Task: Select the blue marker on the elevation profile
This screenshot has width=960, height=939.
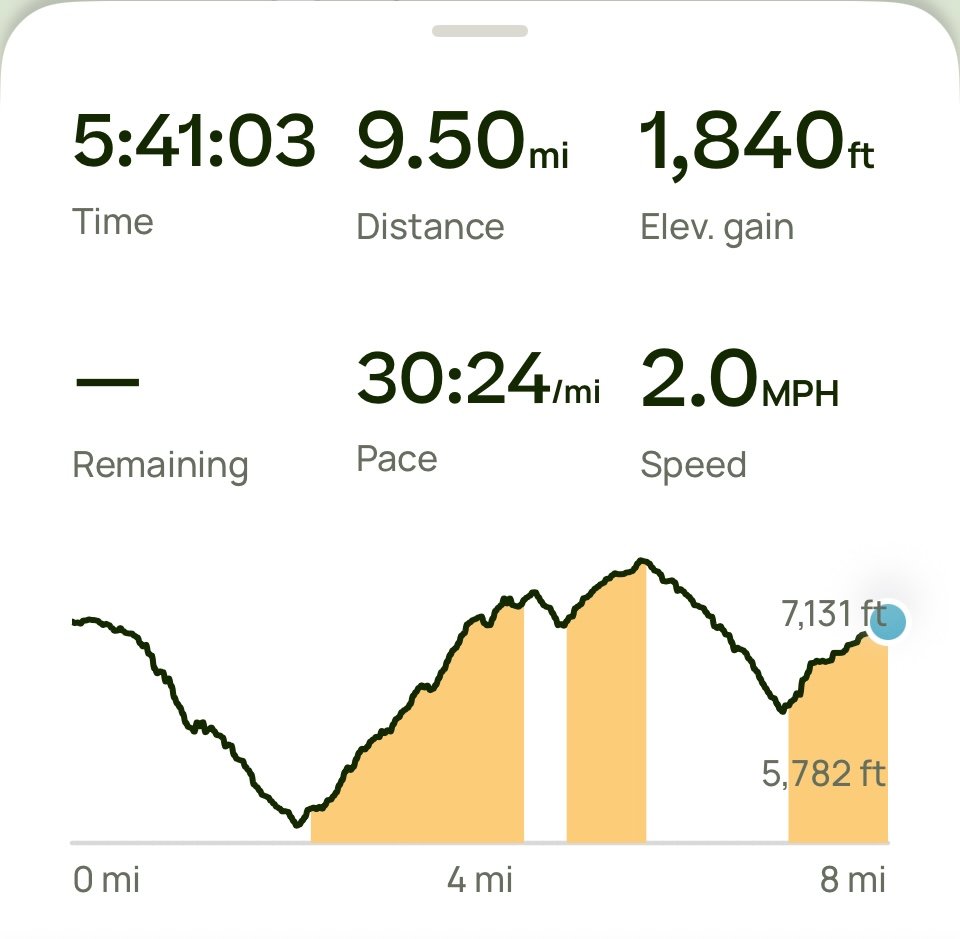Action: (887, 623)
